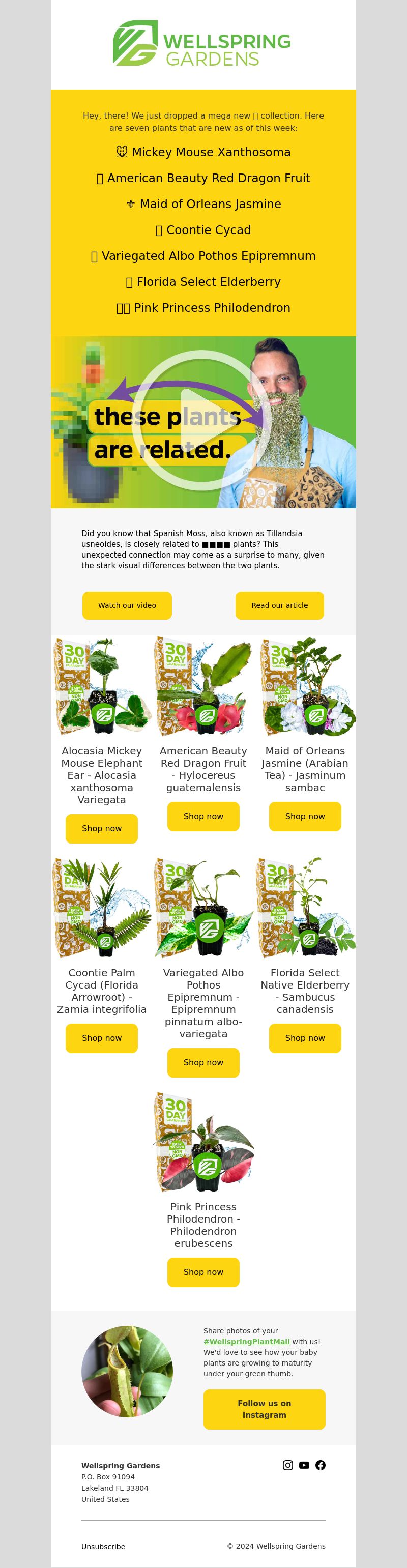Screen dimensions: 407x1568
Task: Shop now for Maid of Orleans Jasmine
Action: (x=305, y=816)
